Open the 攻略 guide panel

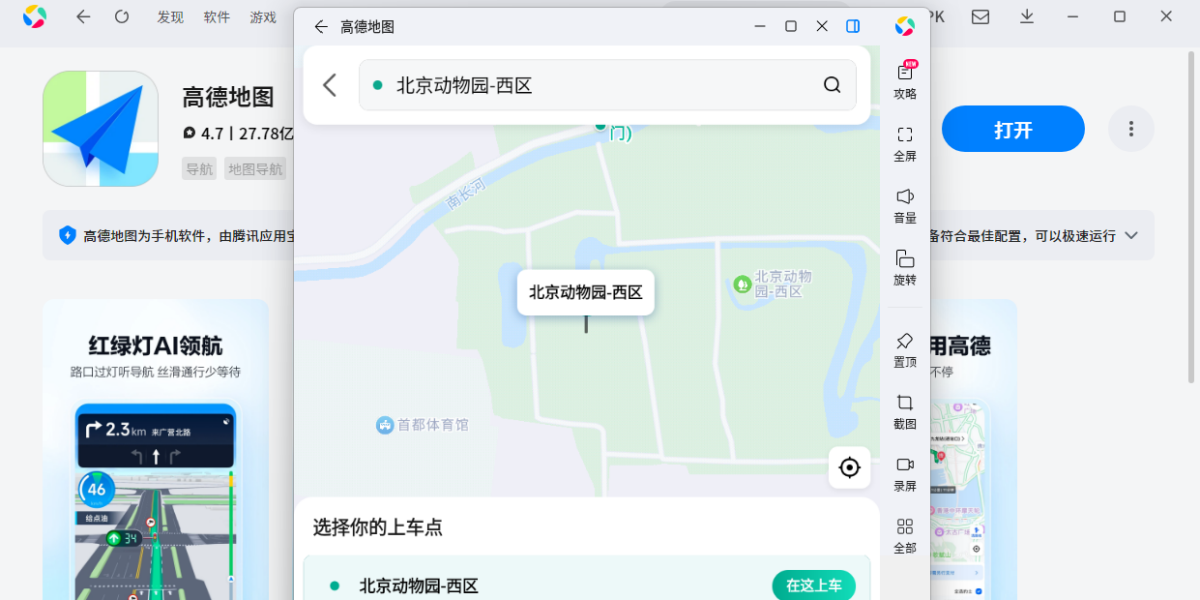tap(905, 80)
